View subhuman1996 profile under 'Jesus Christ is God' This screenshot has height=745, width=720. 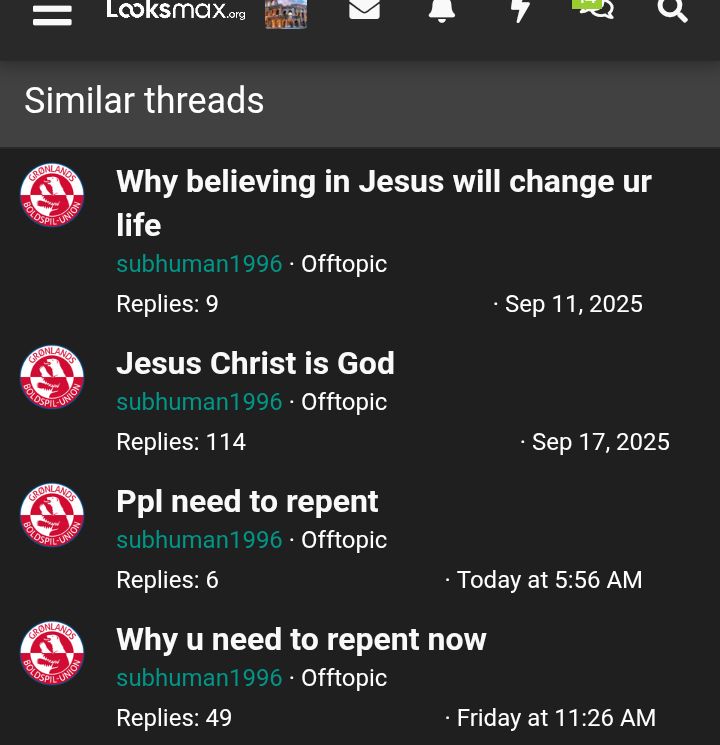[199, 402]
